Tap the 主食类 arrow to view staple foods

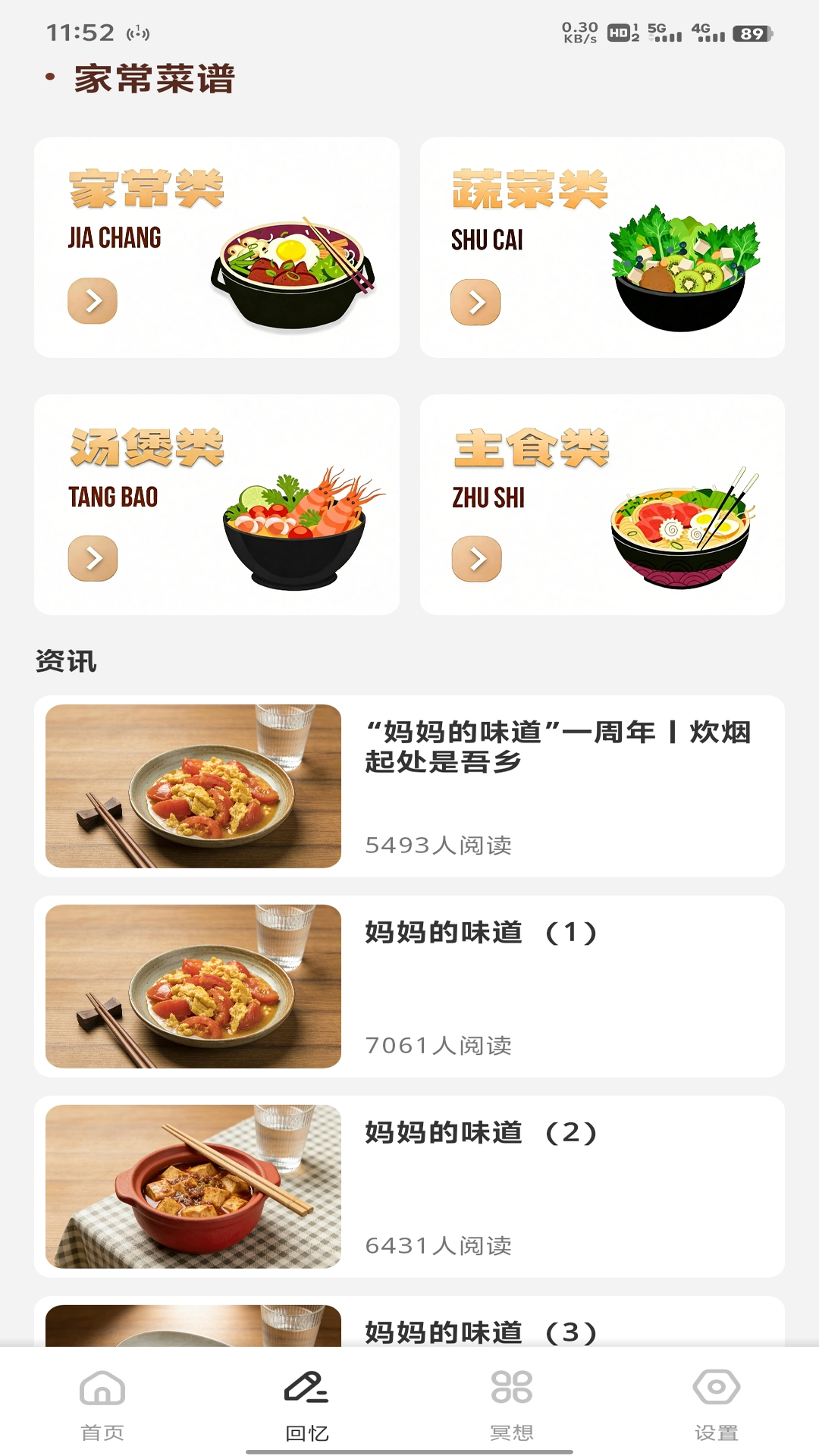click(477, 558)
